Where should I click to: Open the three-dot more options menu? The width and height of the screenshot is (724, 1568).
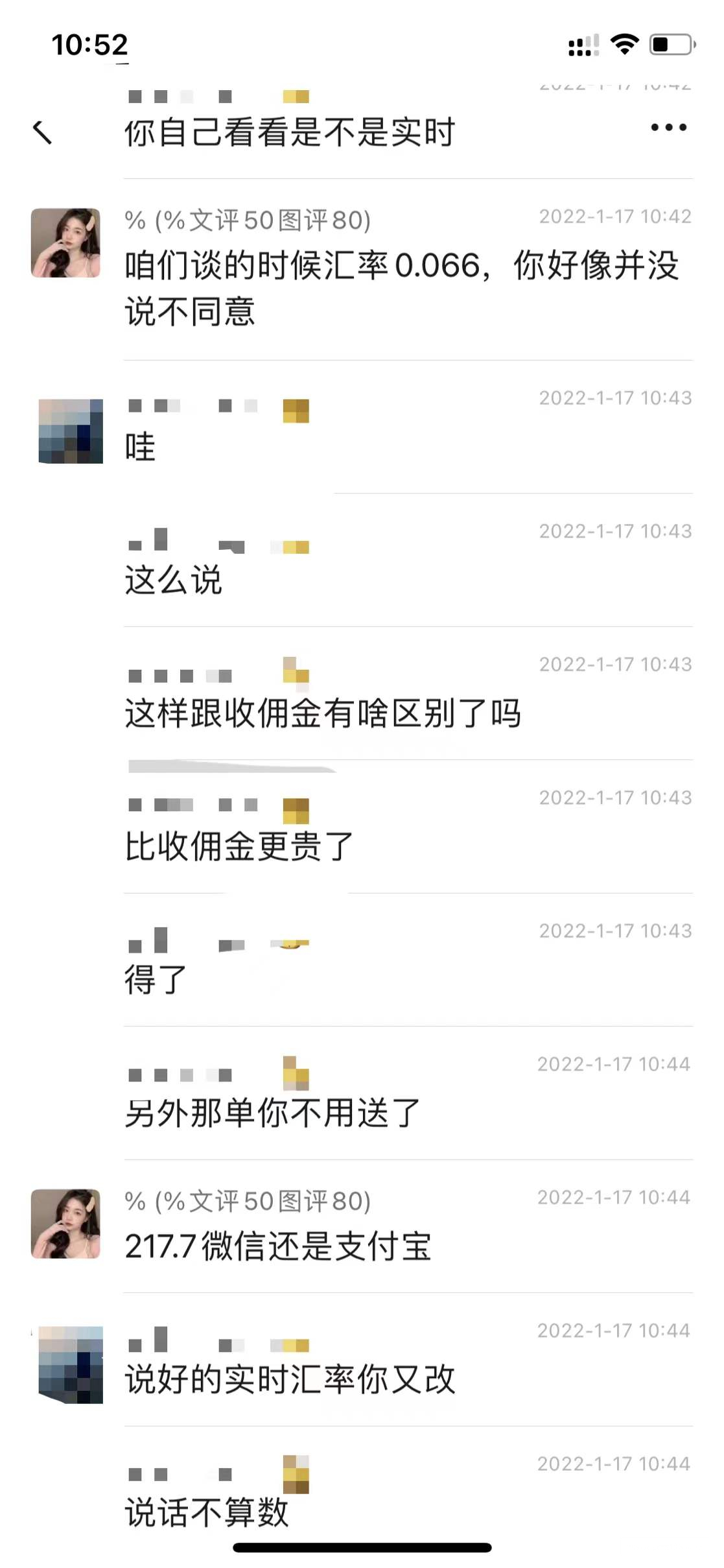668,128
